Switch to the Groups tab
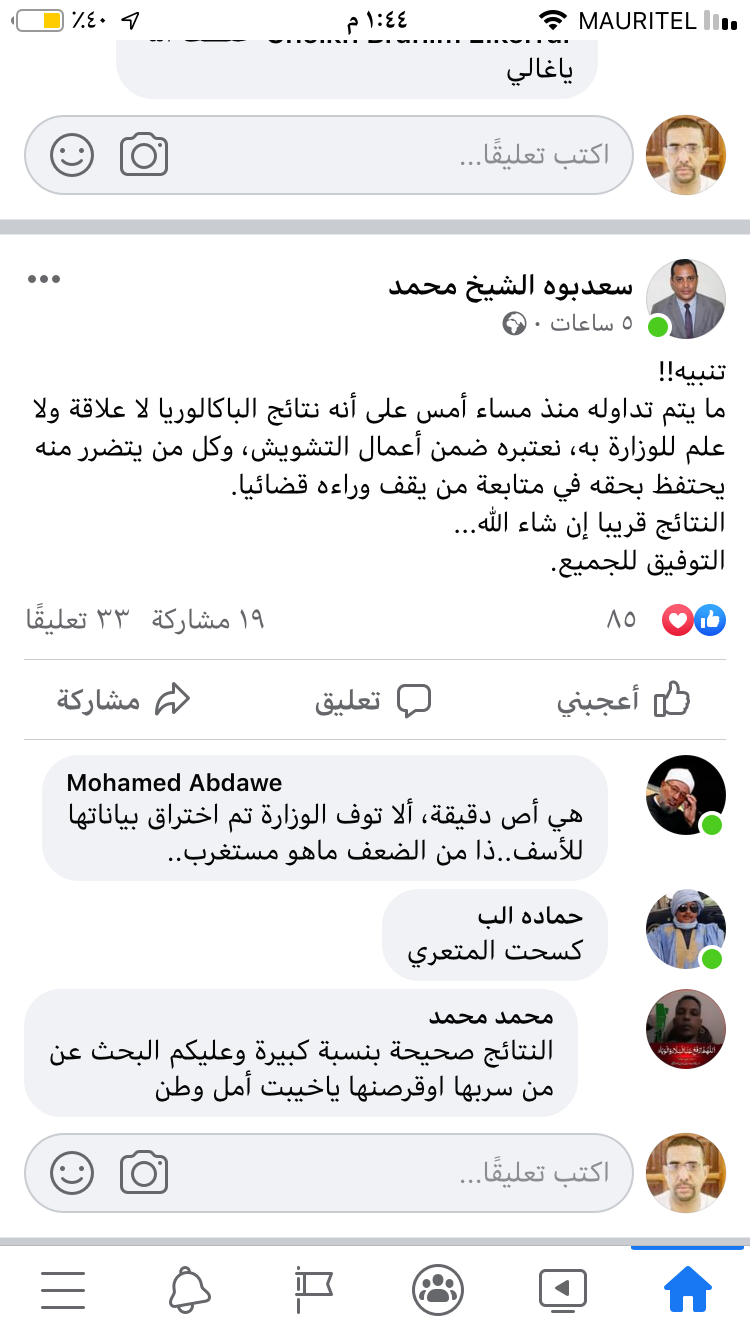This screenshot has width=750, height=1334. coord(438,1288)
